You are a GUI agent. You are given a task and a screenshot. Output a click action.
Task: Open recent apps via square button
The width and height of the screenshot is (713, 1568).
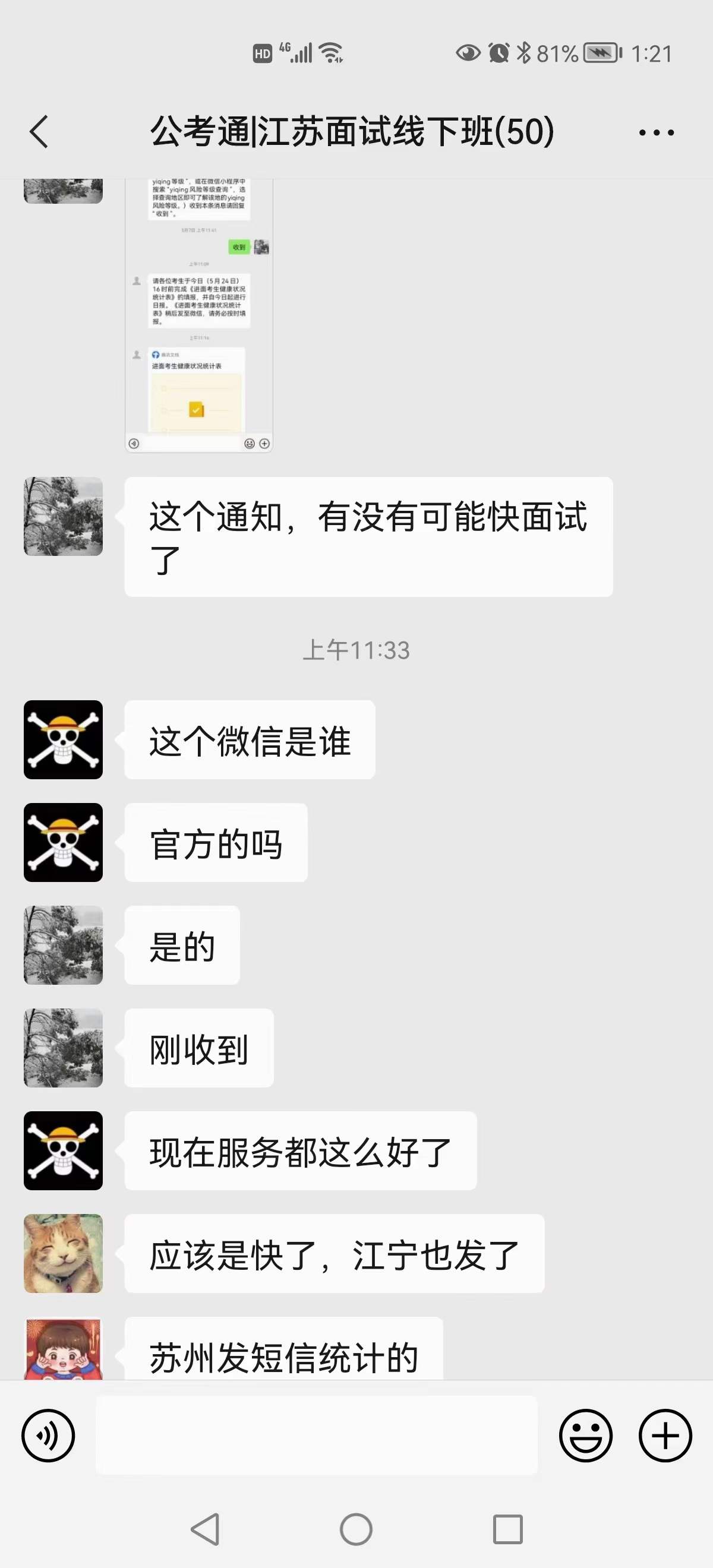507,1528
